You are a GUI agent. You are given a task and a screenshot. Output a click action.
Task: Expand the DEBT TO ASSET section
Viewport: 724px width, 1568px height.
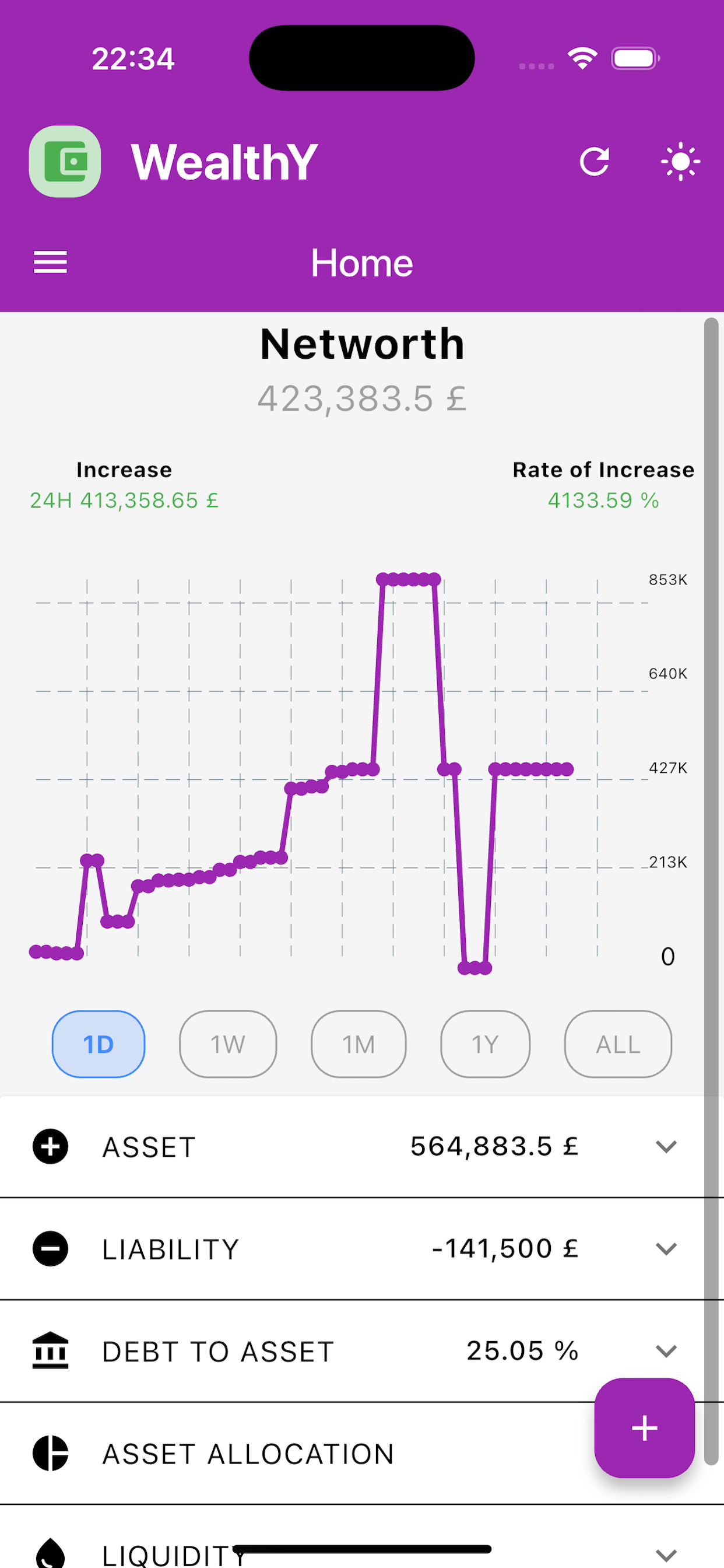tap(666, 1352)
